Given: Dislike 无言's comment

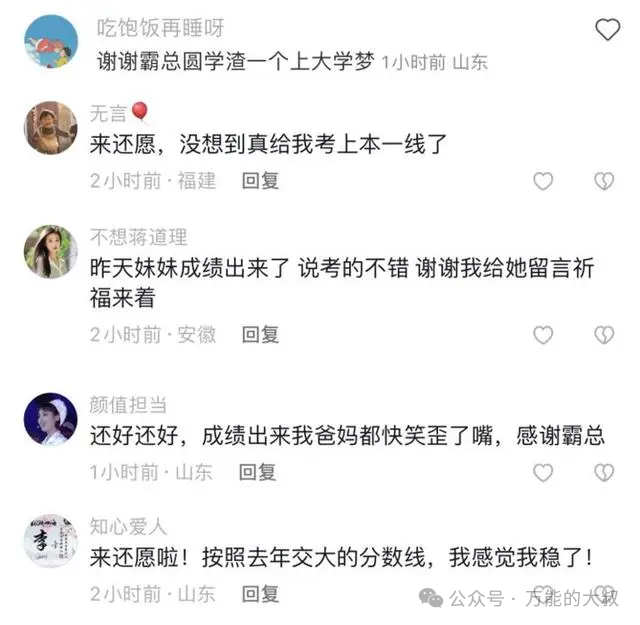Looking at the screenshot, I should coord(603,181).
